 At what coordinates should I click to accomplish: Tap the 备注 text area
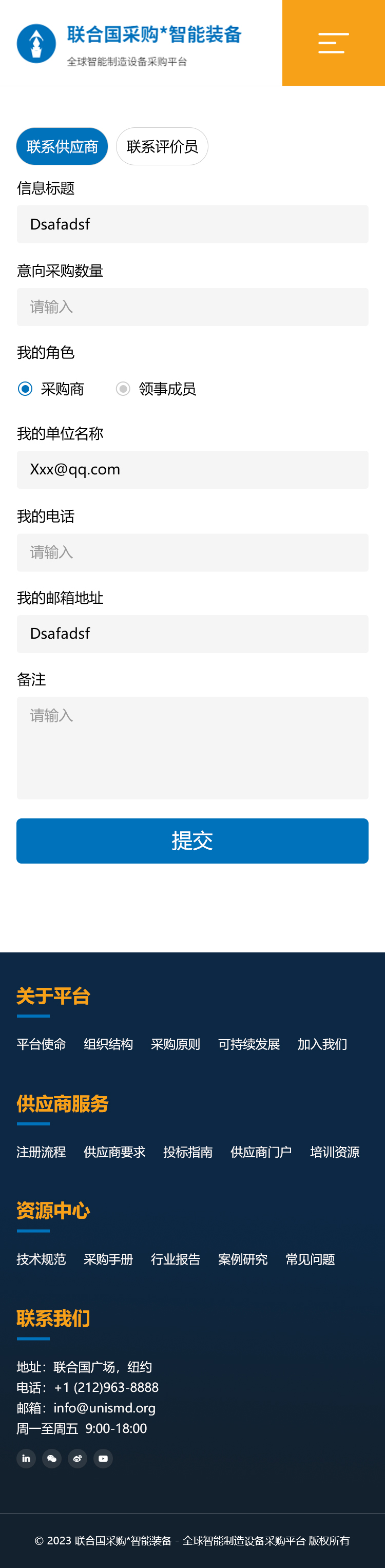tap(192, 748)
